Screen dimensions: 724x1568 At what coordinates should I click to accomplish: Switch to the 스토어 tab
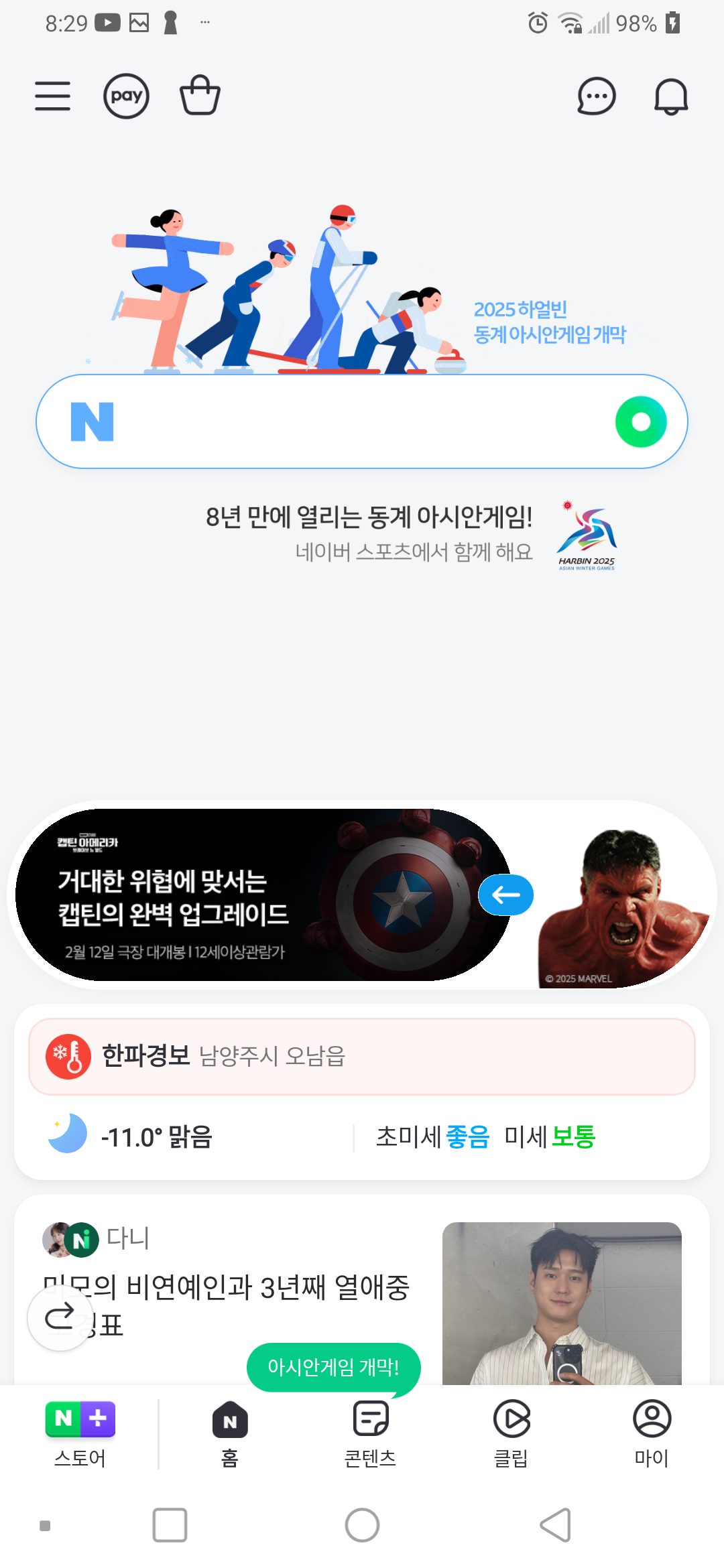tap(80, 1434)
